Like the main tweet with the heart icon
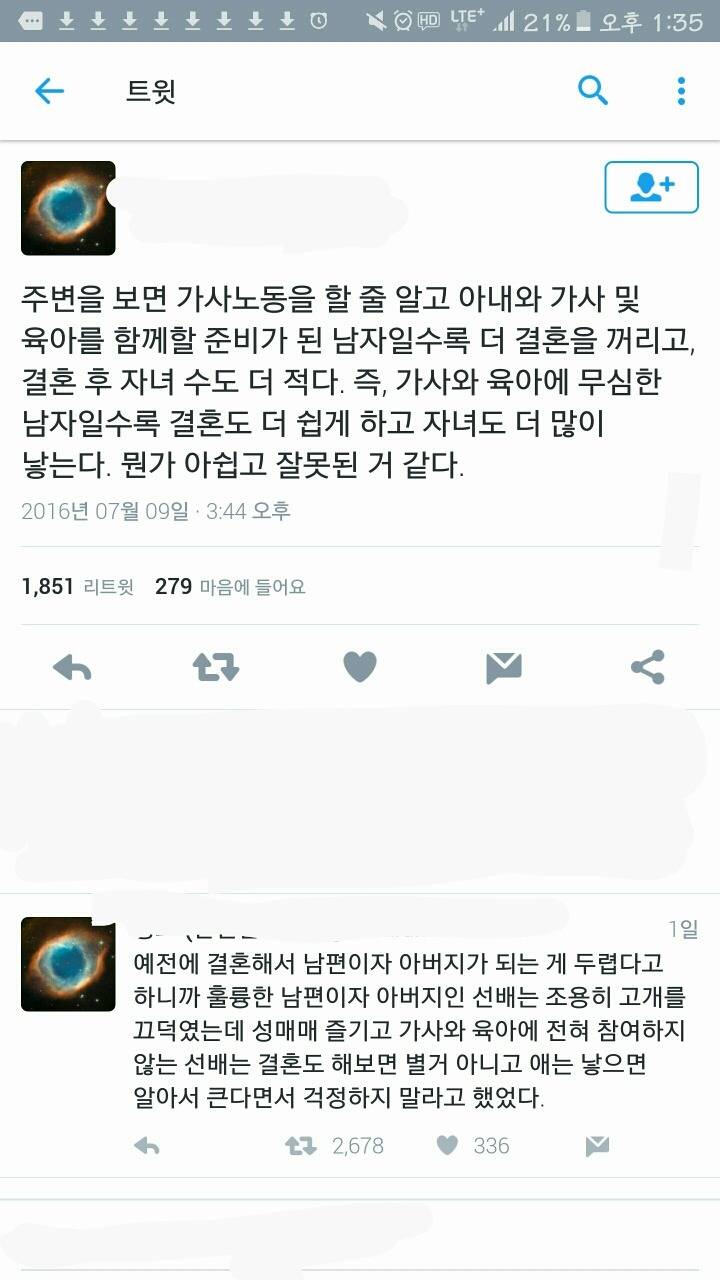 click(360, 665)
